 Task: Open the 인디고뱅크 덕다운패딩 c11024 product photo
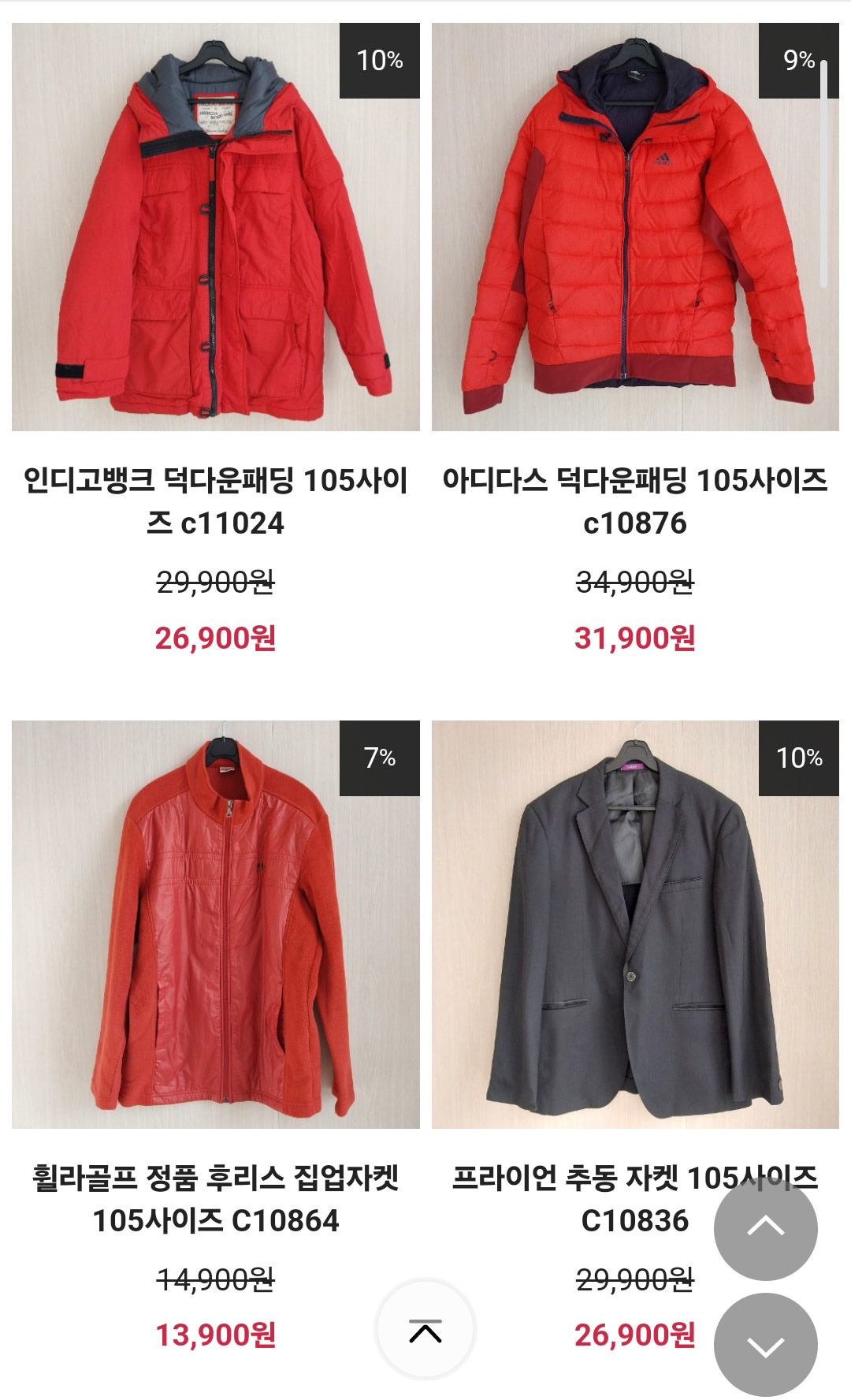point(216,227)
